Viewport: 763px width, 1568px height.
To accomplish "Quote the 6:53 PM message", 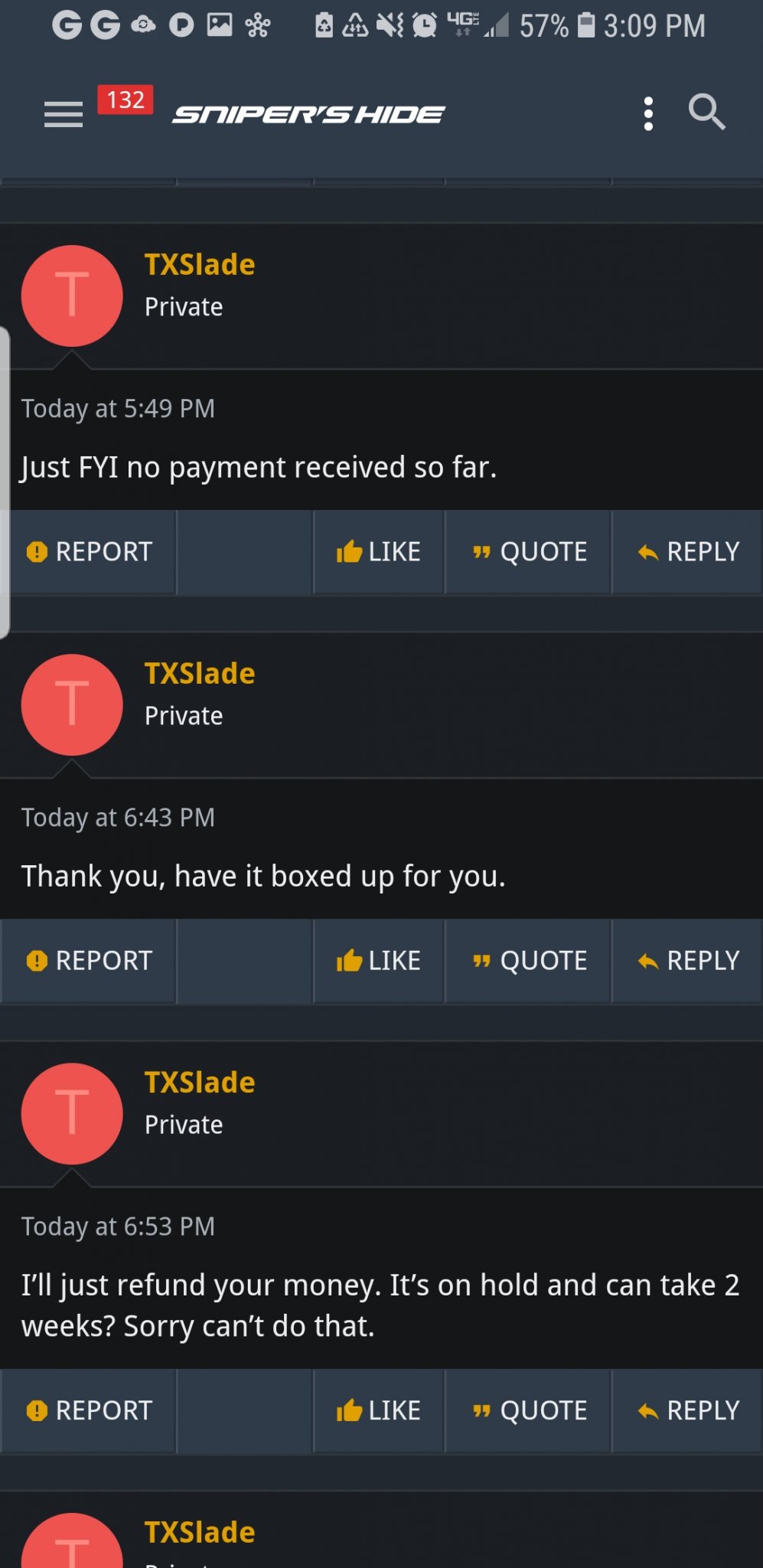I will coord(529,1411).
